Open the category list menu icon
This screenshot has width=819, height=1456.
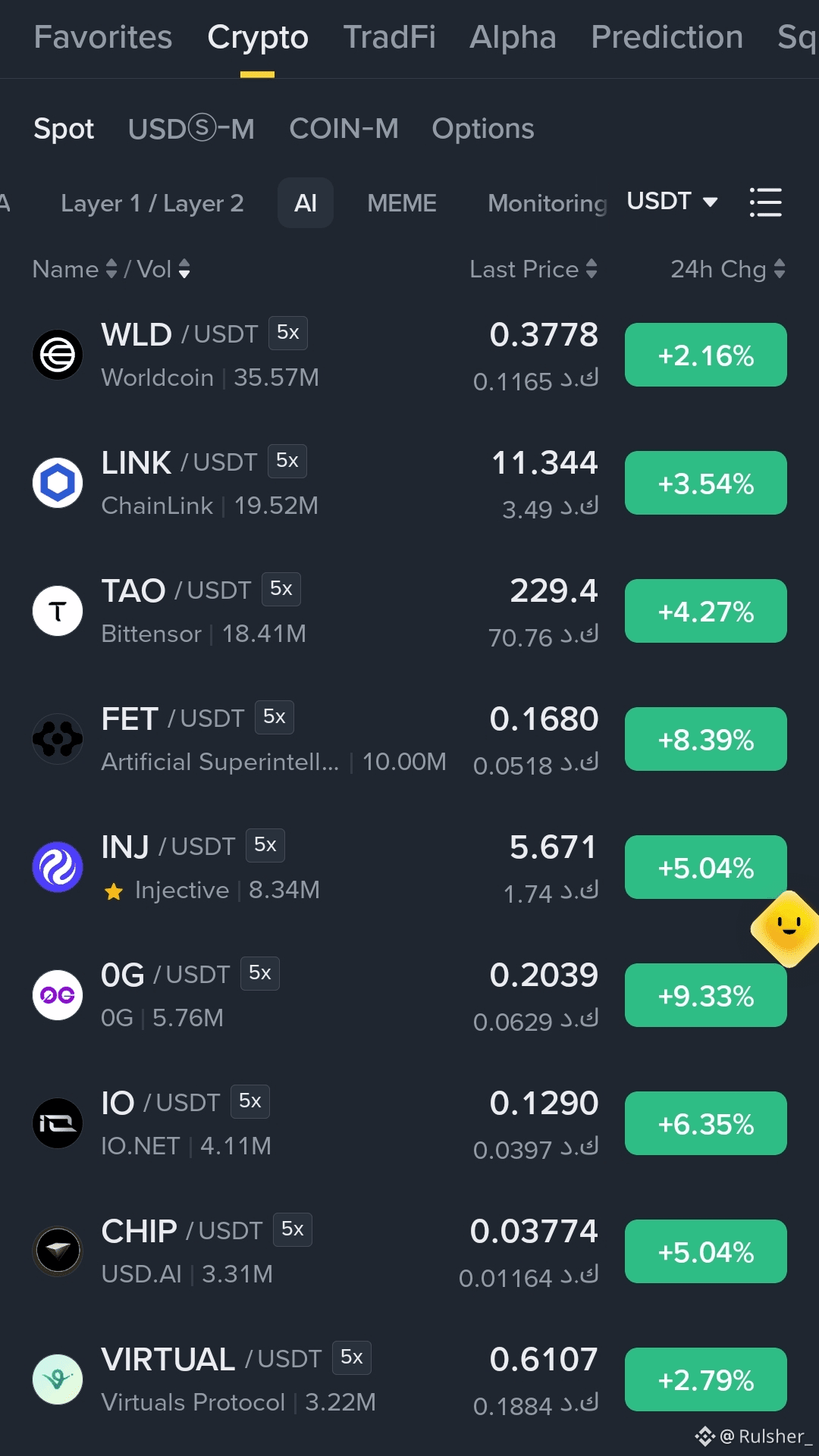[x=765, y=202]
